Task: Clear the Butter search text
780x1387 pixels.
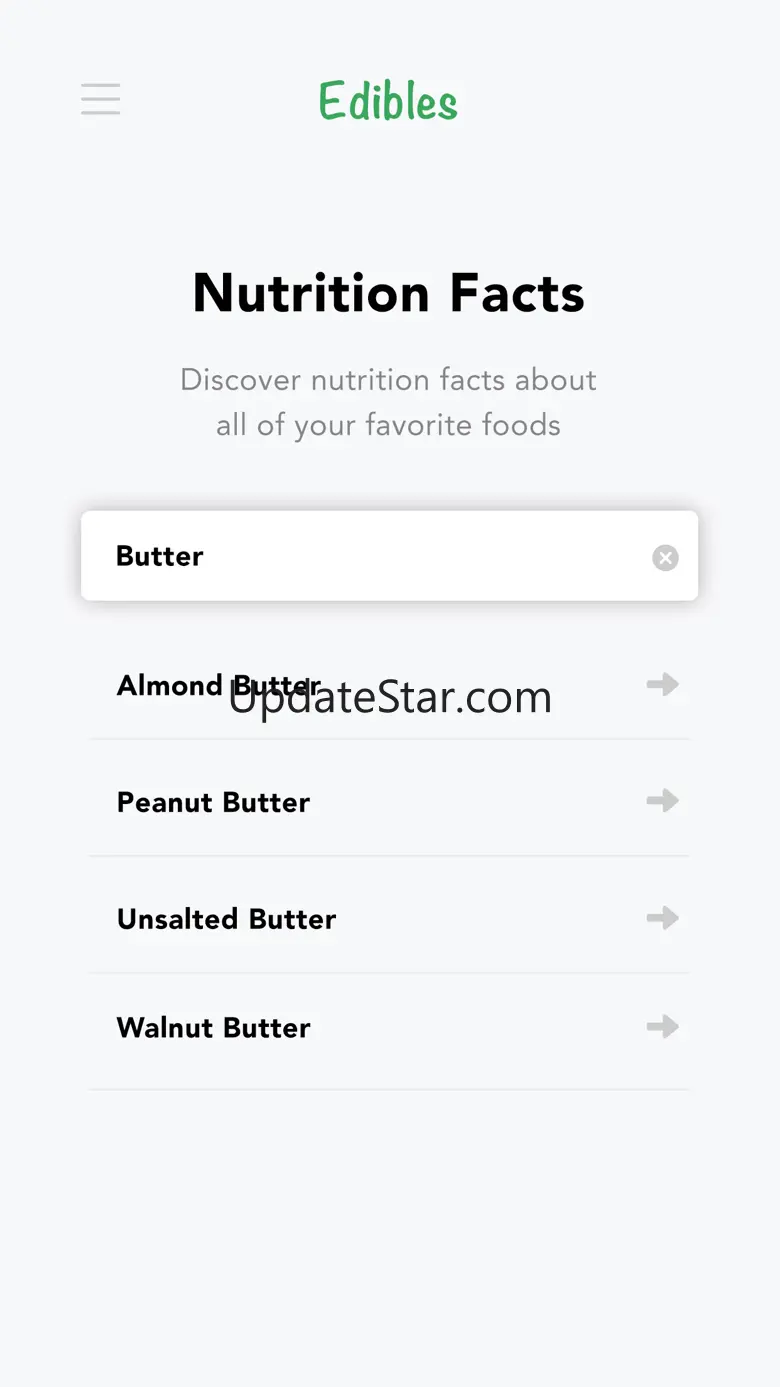Action: (665, 558)
